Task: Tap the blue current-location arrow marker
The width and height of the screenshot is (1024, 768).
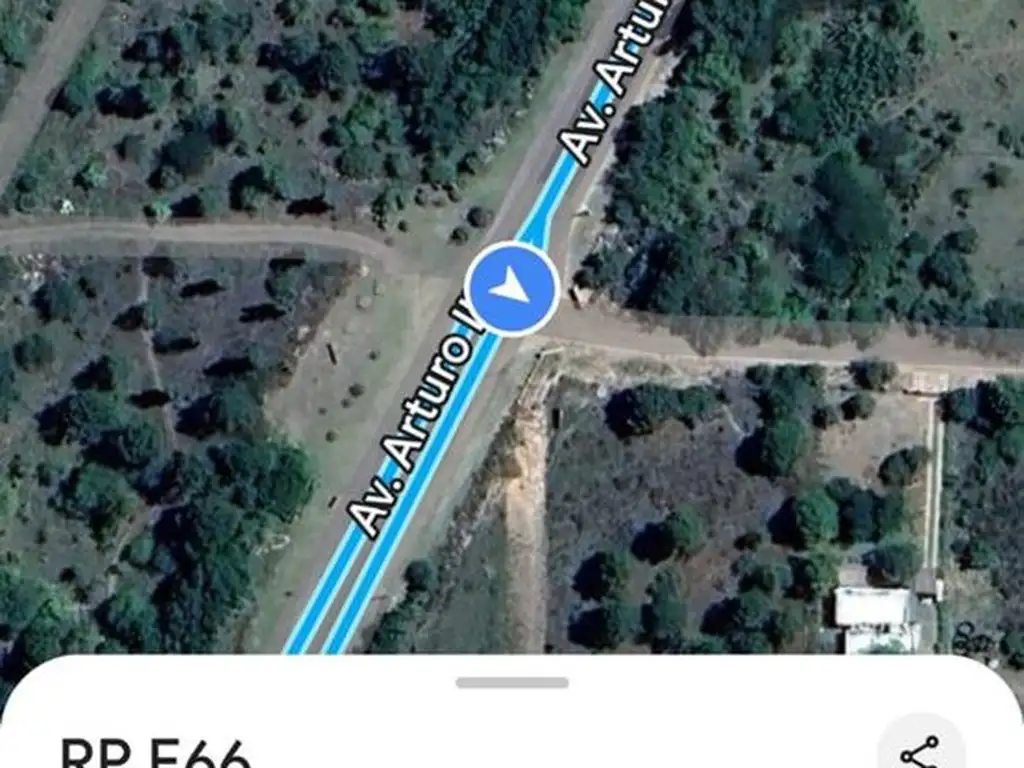Action: [511, 289]
